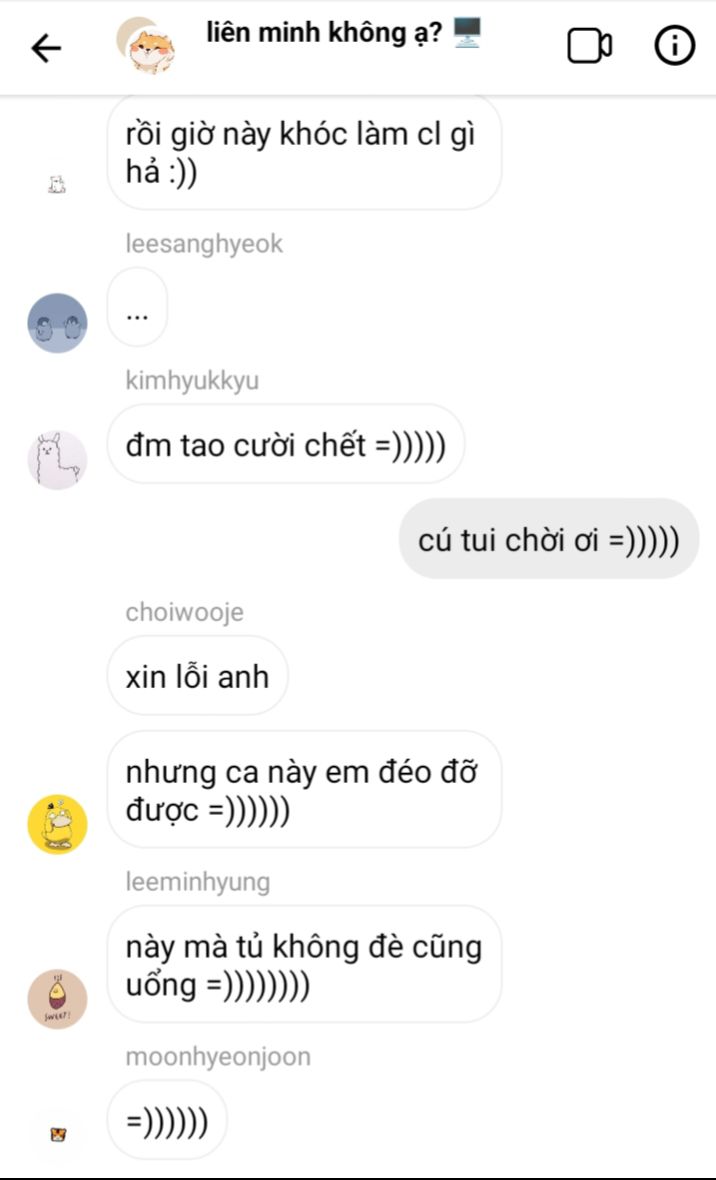The width and height of the screenshot is (716, 1180).
Task: Open the chat info details icon
Action: (674, 46)
